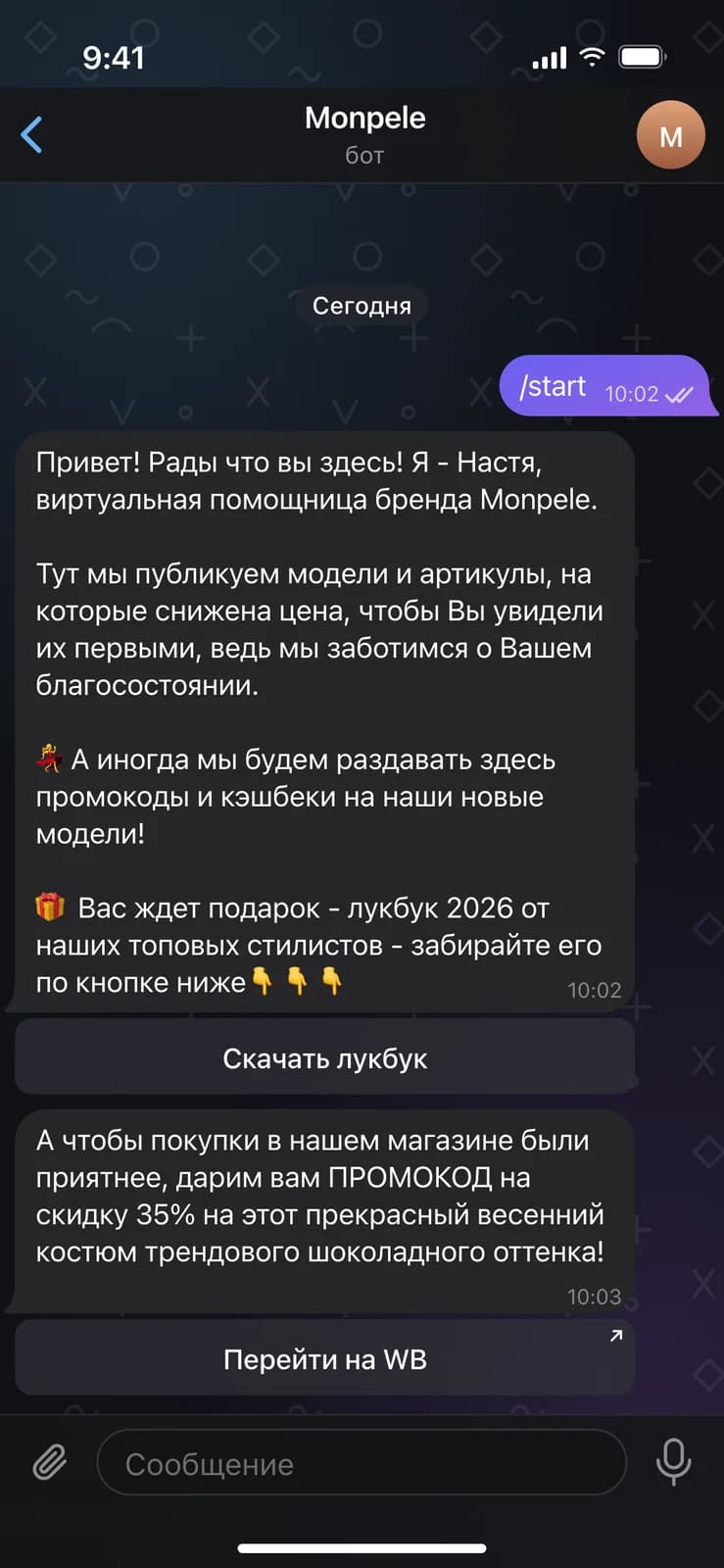This screenshot has height=1568, width=724.
Task: Tap the Скачать лукбук button
Action: 324,1057
